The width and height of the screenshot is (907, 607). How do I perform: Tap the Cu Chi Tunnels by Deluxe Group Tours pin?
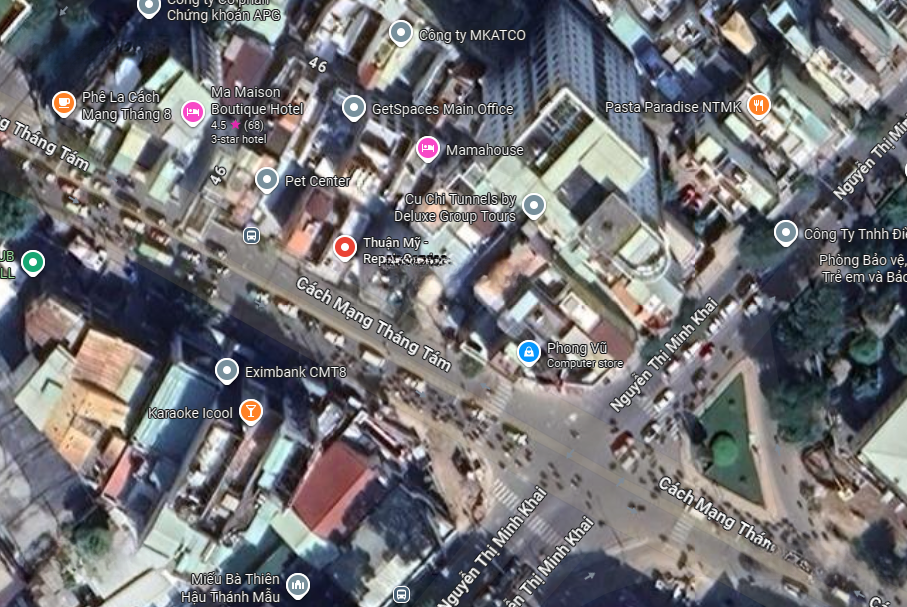click(534, 206)
